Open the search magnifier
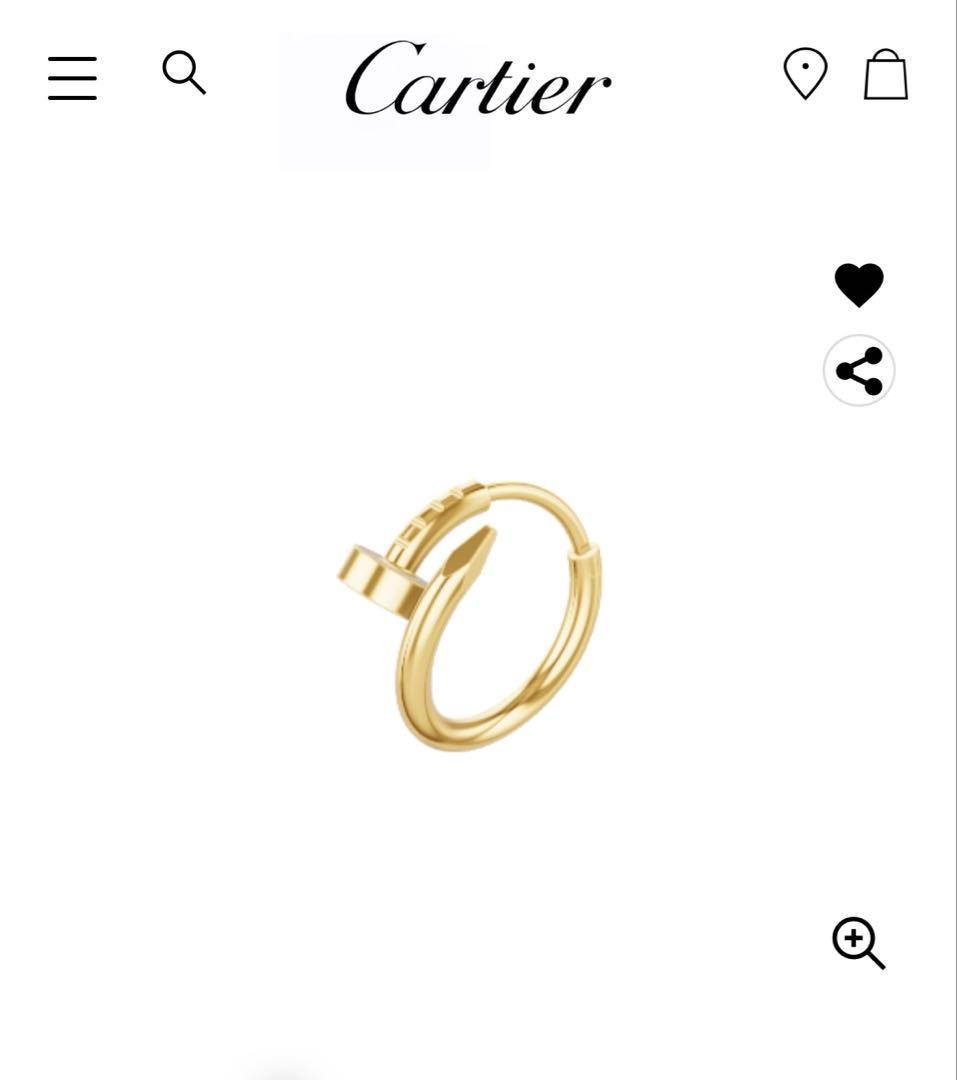Image resolution: width=957 pixels, height=1080 pixels. click(x=184, y=73)
